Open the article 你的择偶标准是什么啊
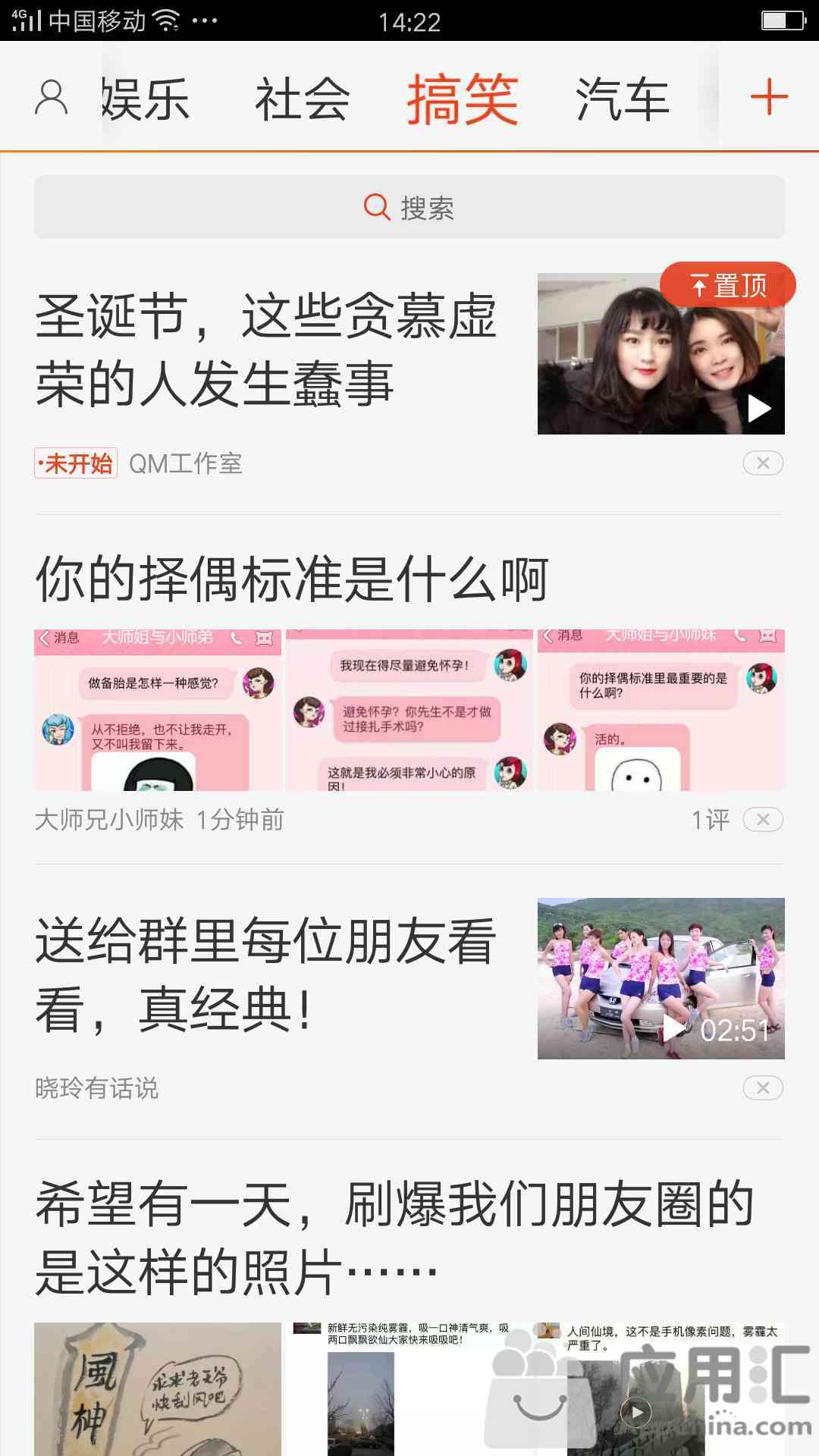This screenshot has height=1456, width=819. pos(292,579)
